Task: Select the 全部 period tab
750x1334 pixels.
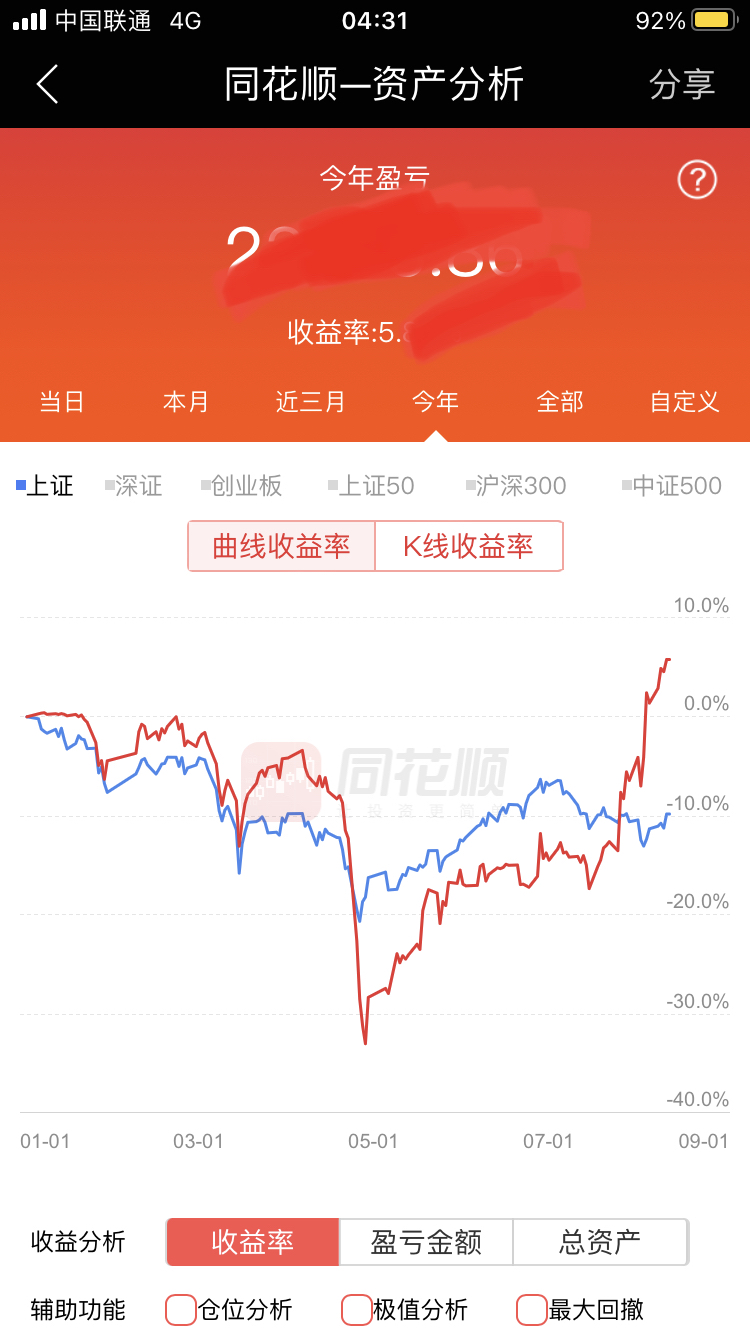Action: click(x=559, y=402)
